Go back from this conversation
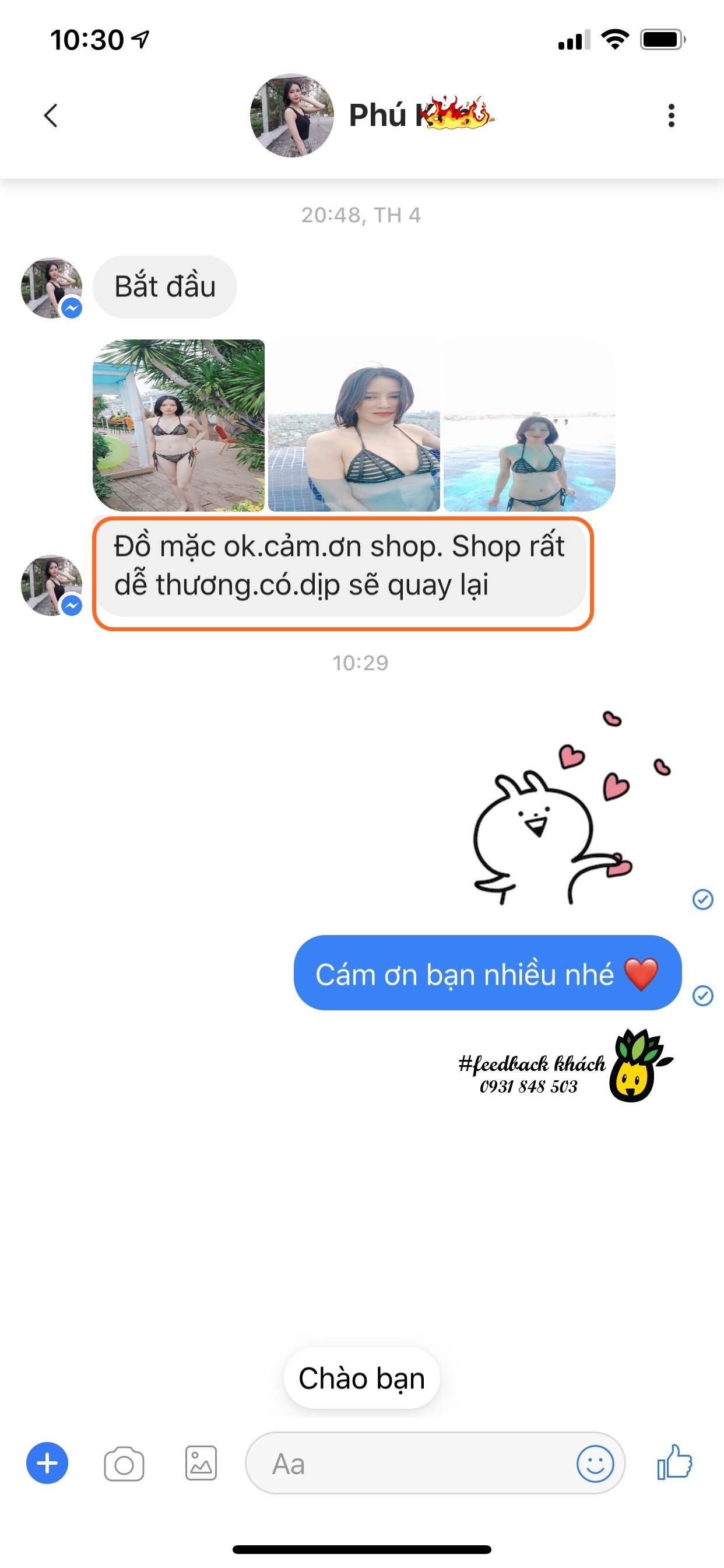Image resolution: width=724 pixels, height=1568 pixels. [x=51, y=115]
